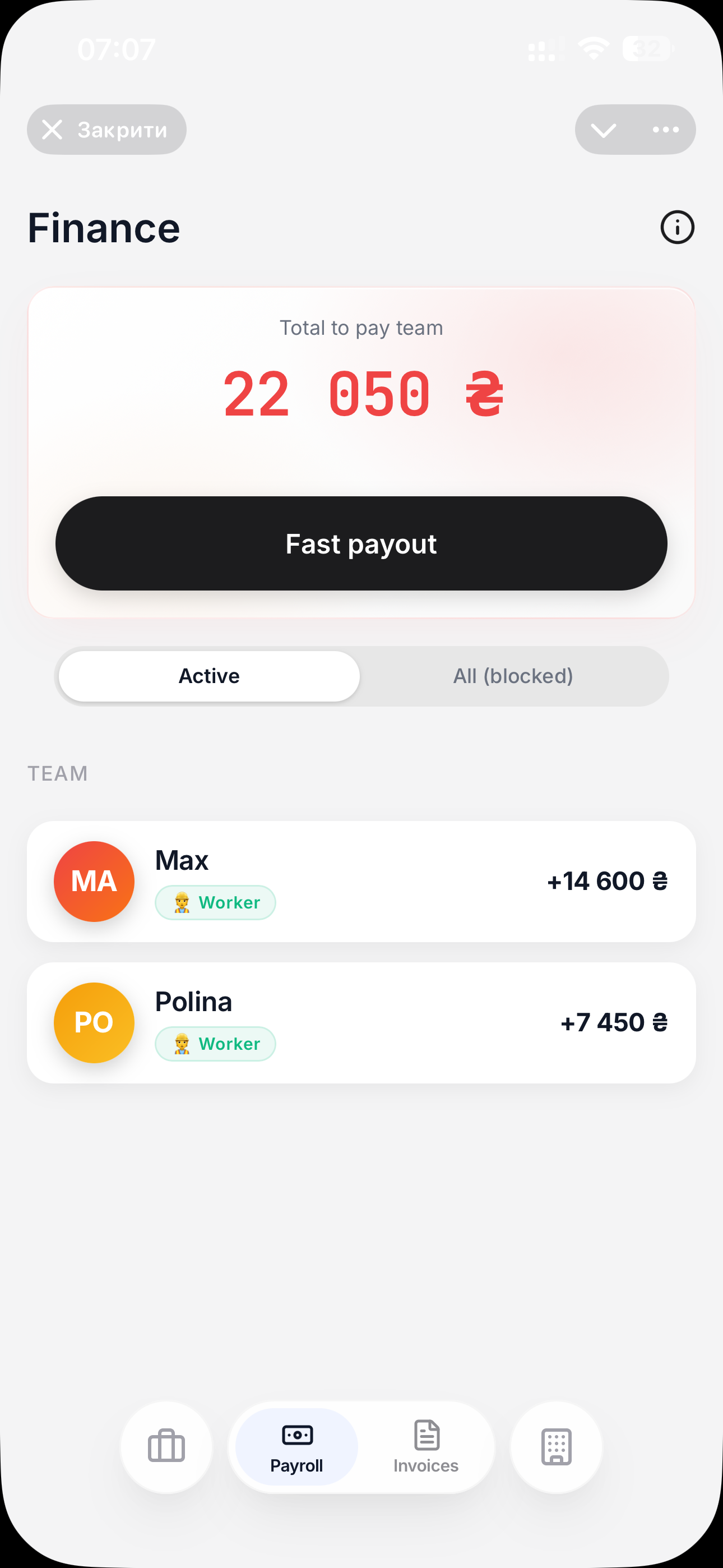Switch to the Invoices tab
The image size is (723, 1568).
(426, 1447)
